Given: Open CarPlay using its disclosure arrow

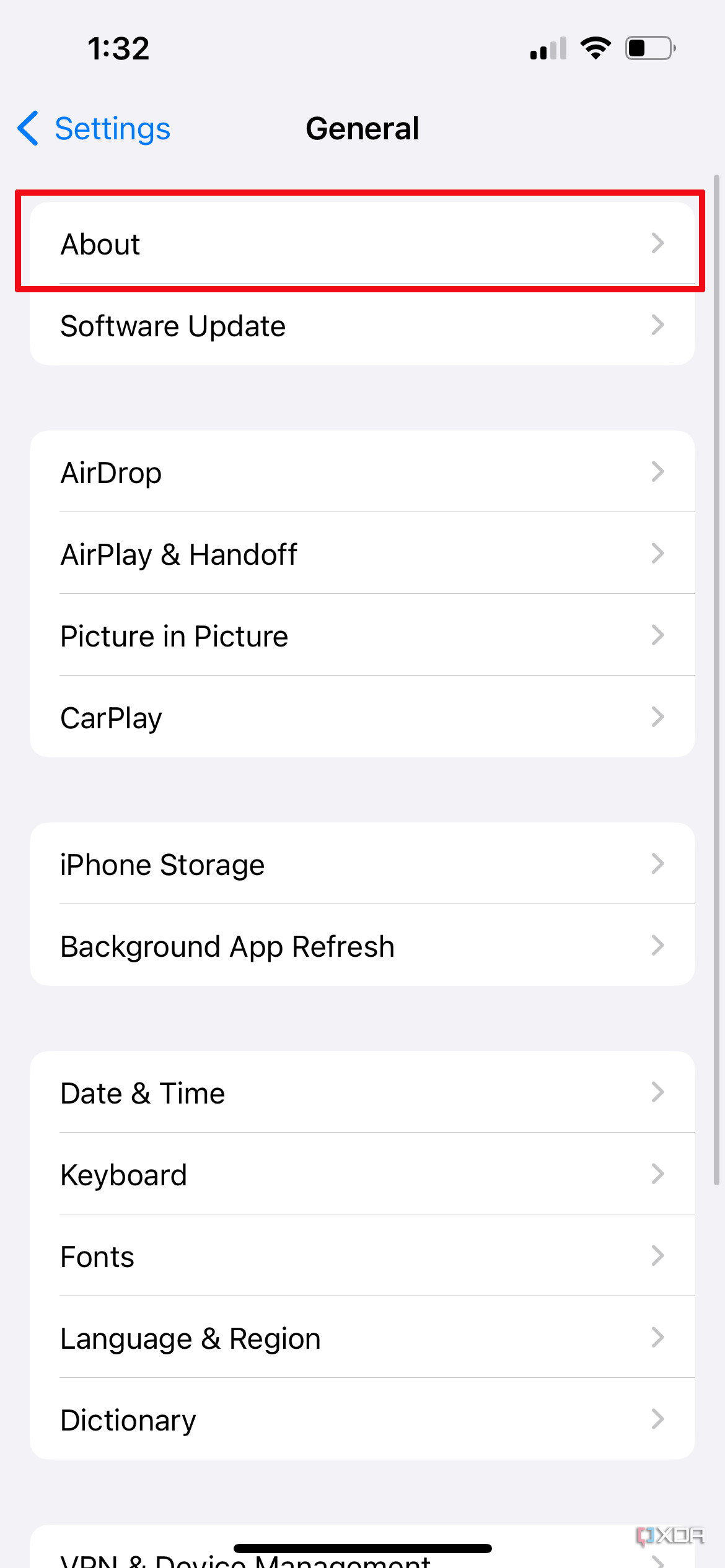Looking at the screenshot, I should coord(659,716).
